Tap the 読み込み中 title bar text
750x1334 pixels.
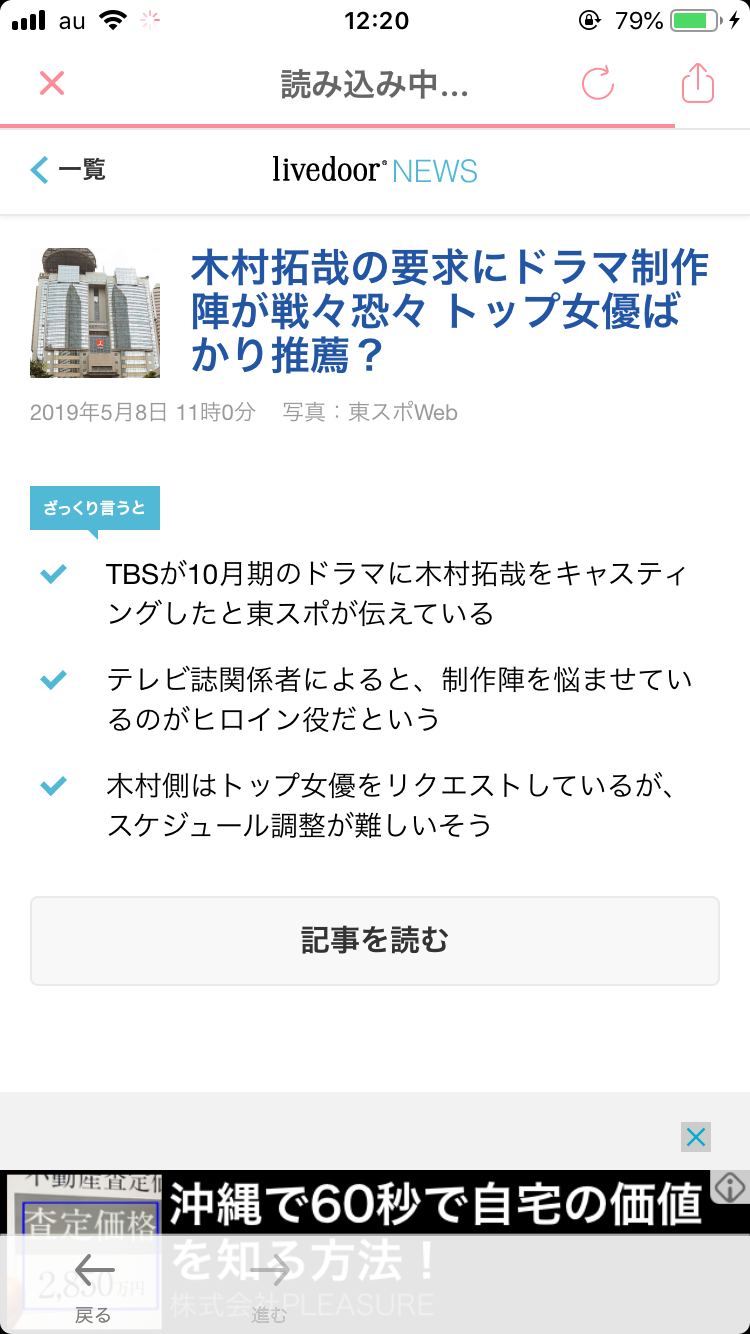[374, 84]
